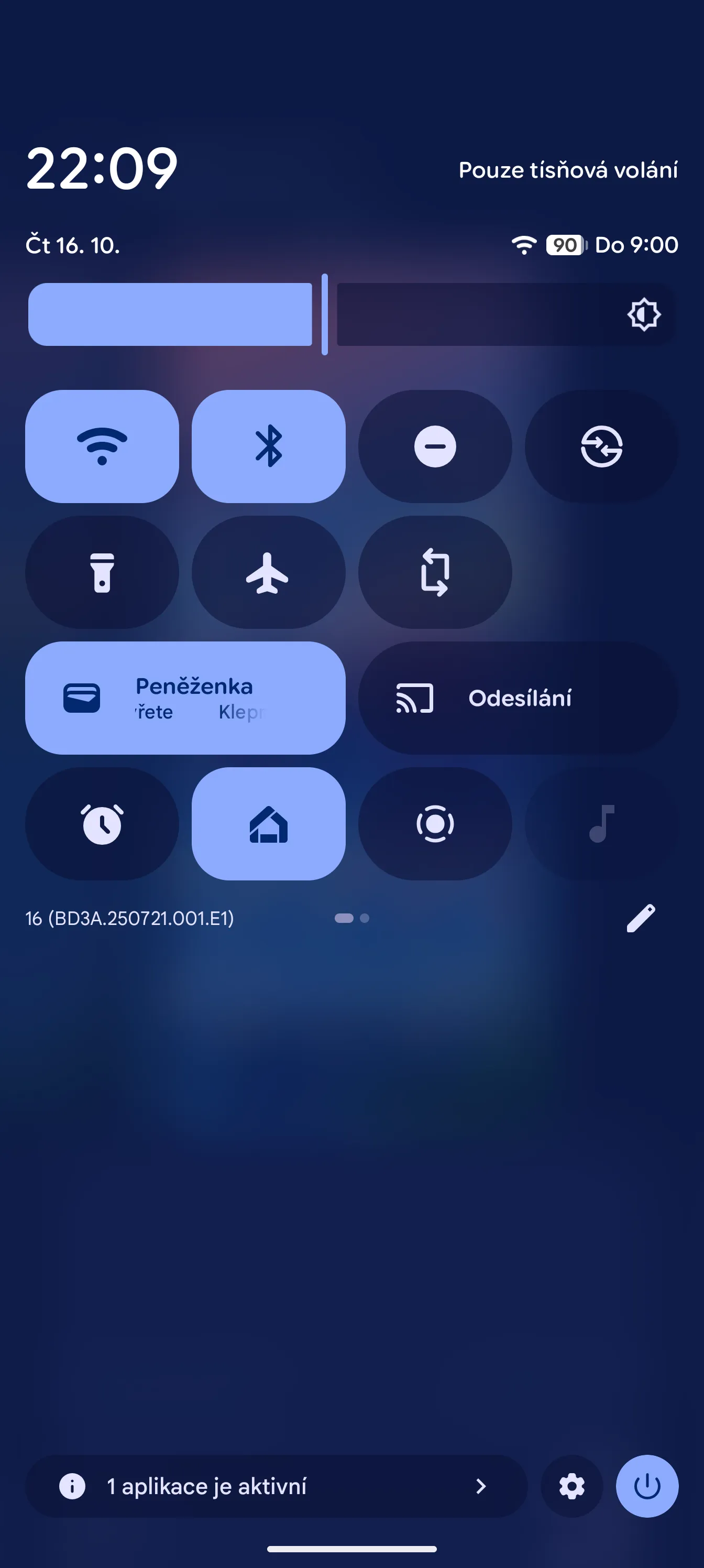Tap the music note tile
This screenshot has width=704, height=1568.
coord(601,823)
